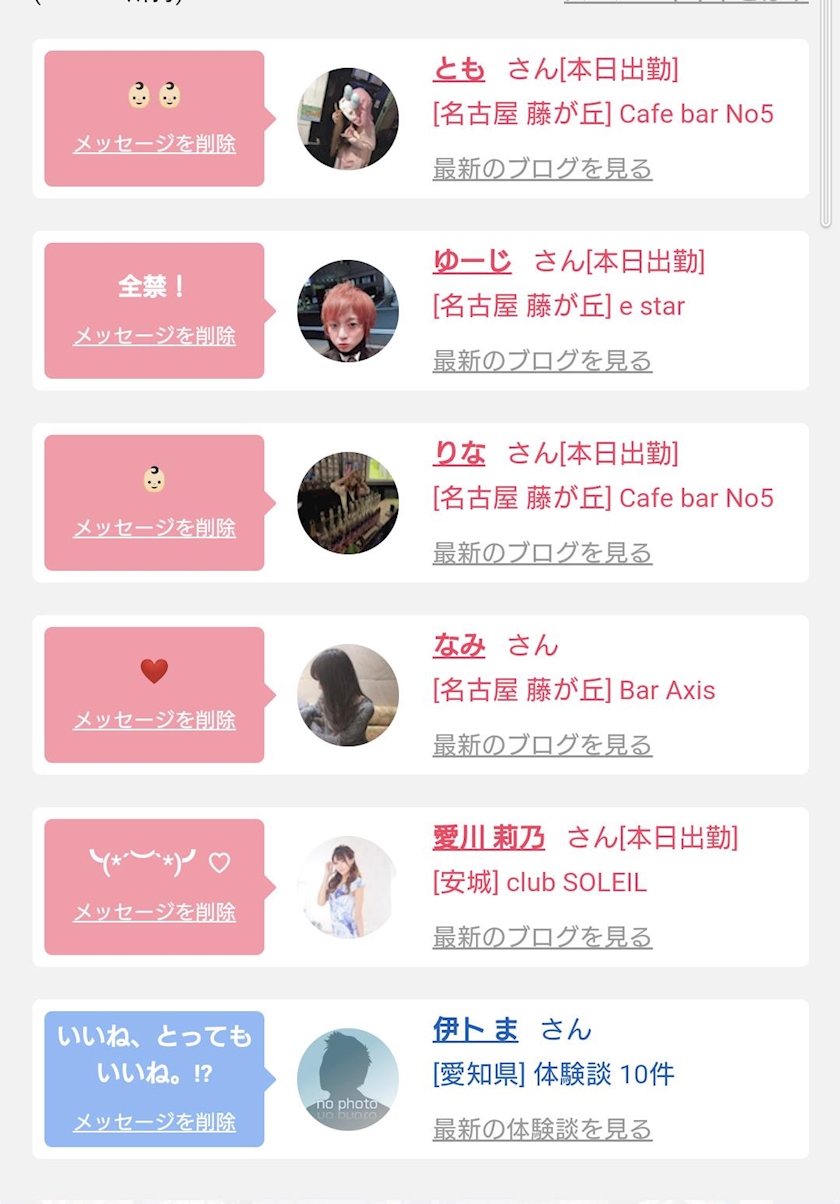
Task: Open りな's profile name link
Action: click(x=459, y=453)
